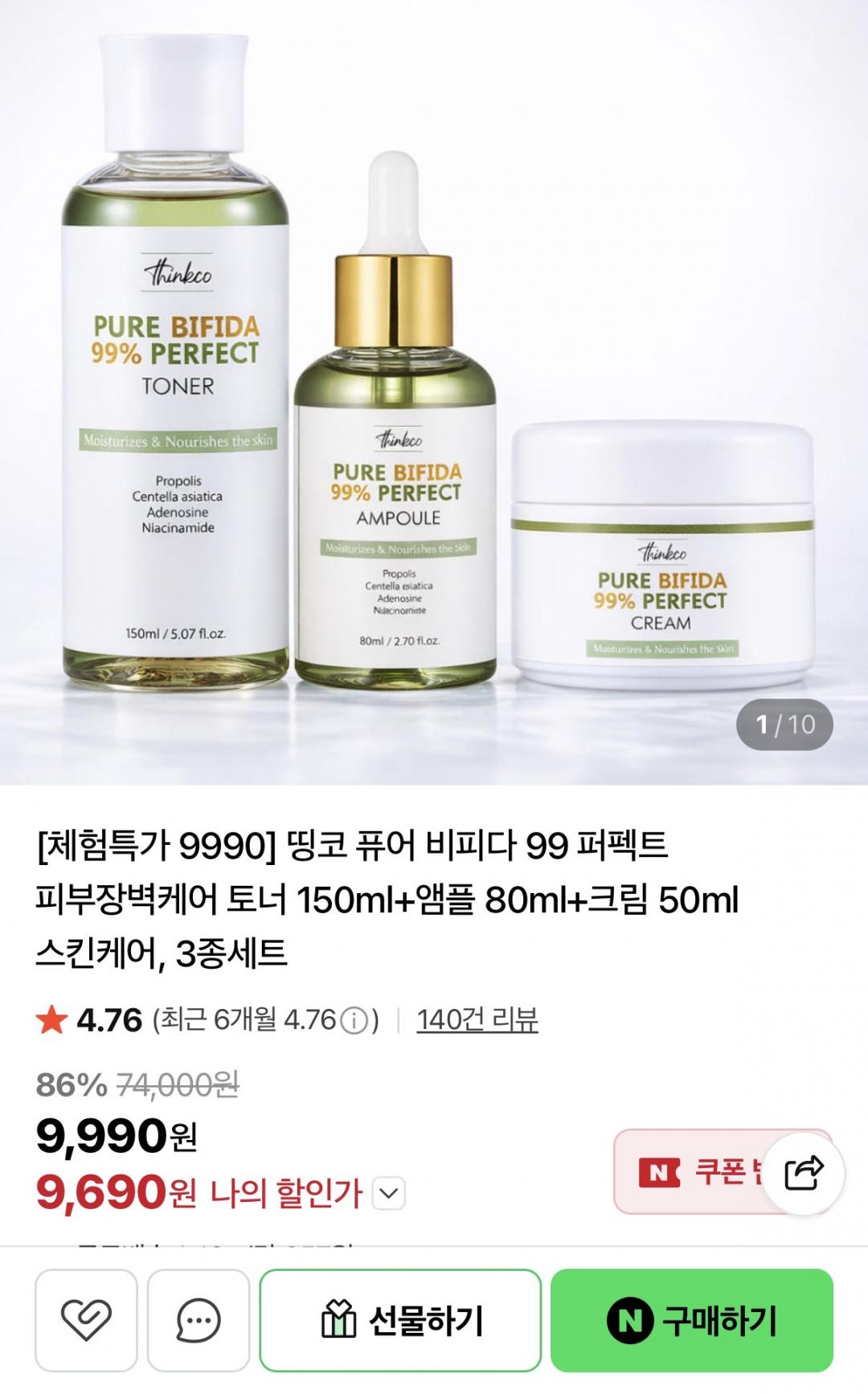The image size is (868, 1394).
Task: Tap the 구매하기 buy button
Action: point(691,1320)
